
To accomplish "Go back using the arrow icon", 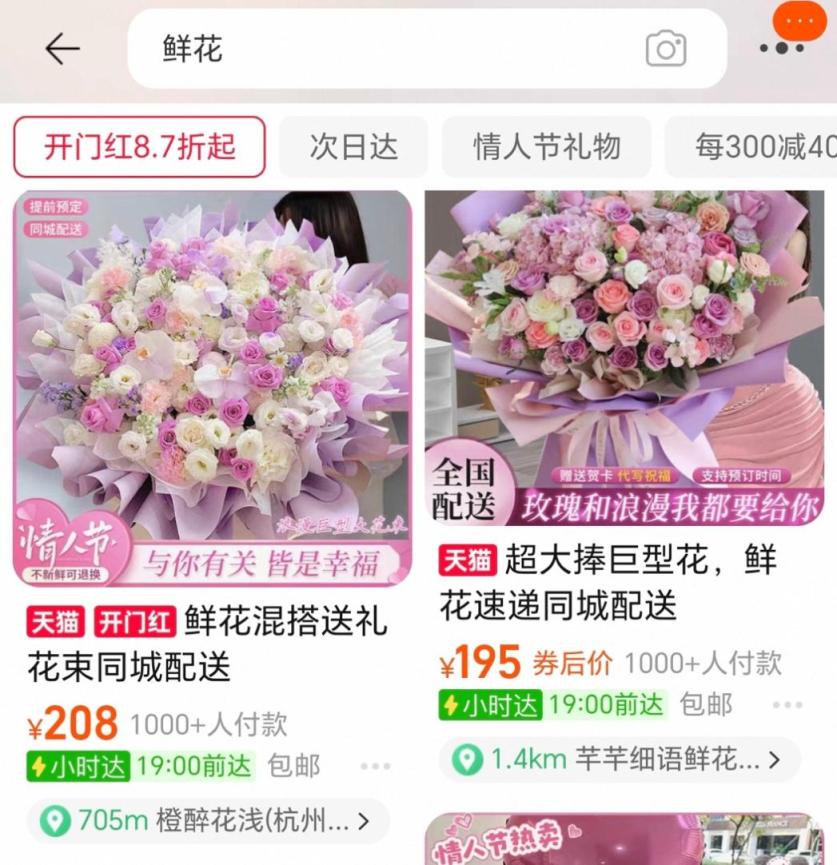I will 62,48.
